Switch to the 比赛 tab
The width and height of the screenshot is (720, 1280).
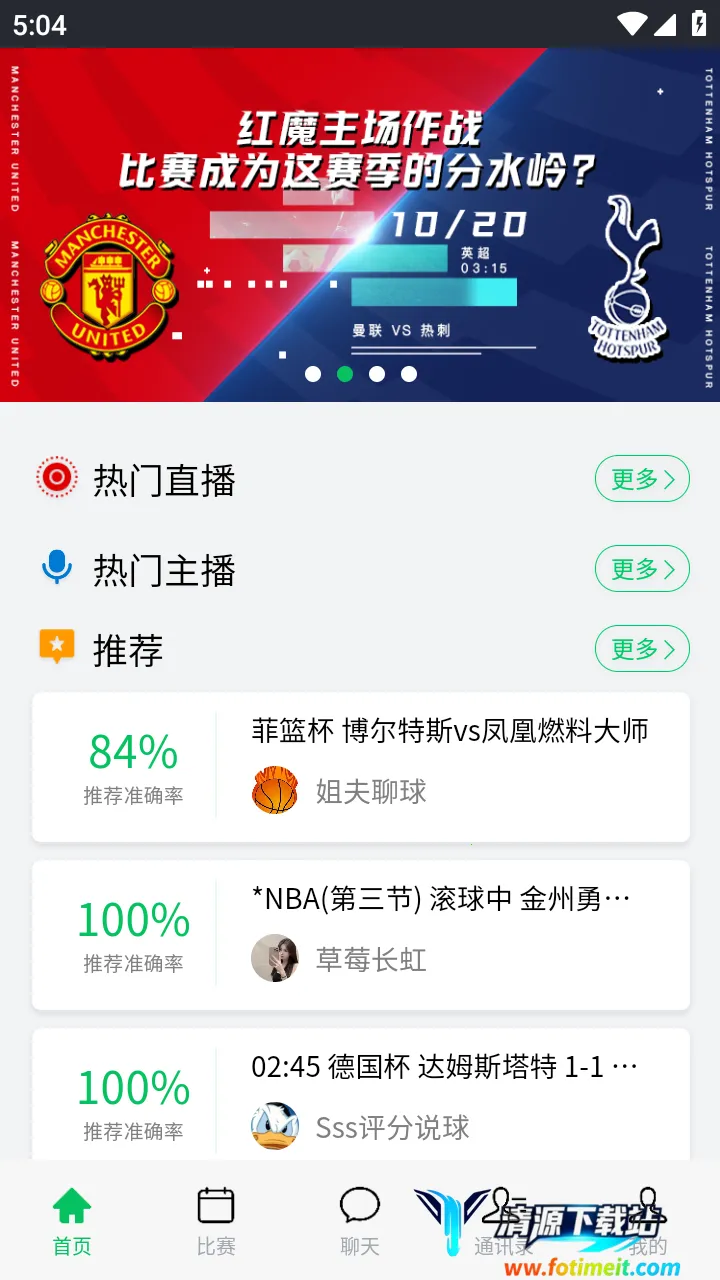216,1220
